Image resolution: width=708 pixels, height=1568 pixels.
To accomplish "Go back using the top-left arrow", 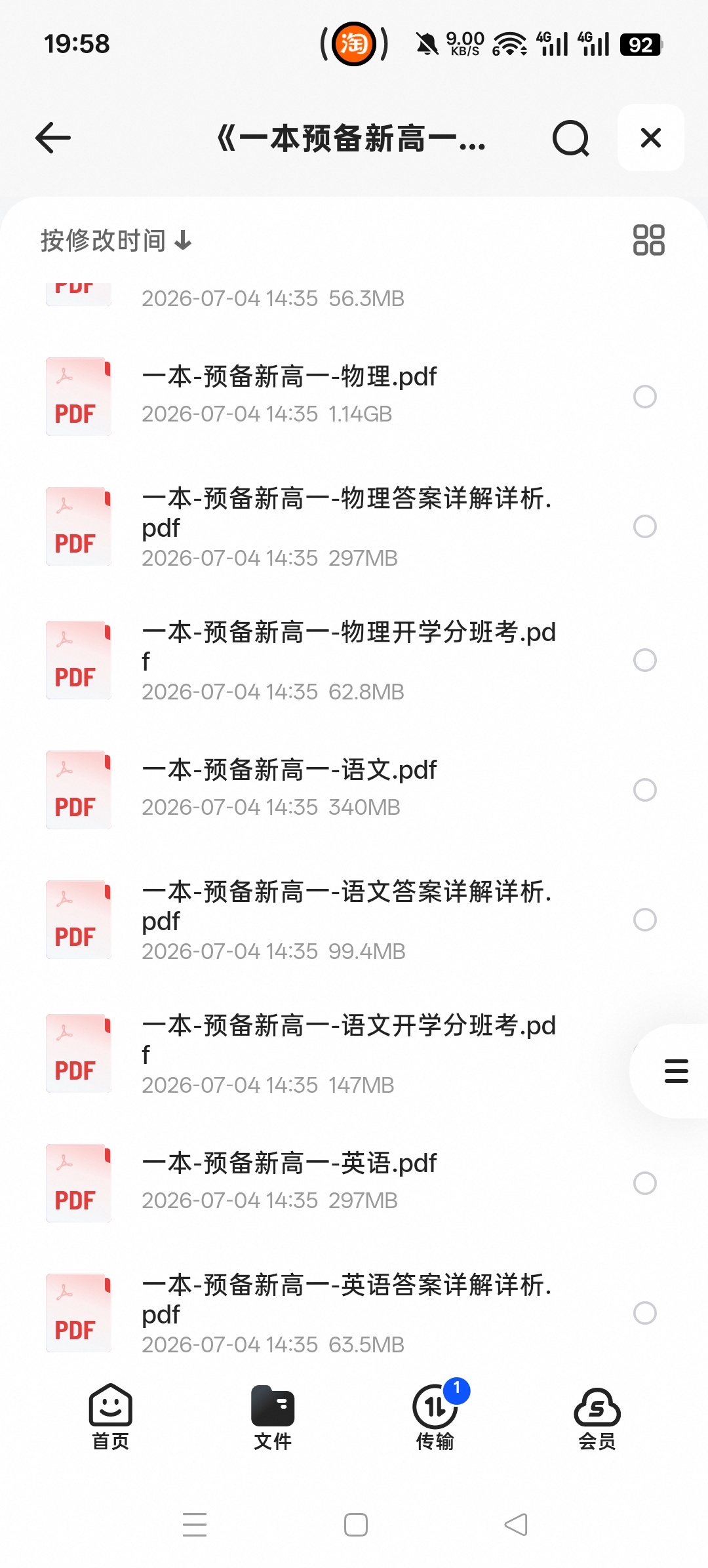I will click(53, 138).
